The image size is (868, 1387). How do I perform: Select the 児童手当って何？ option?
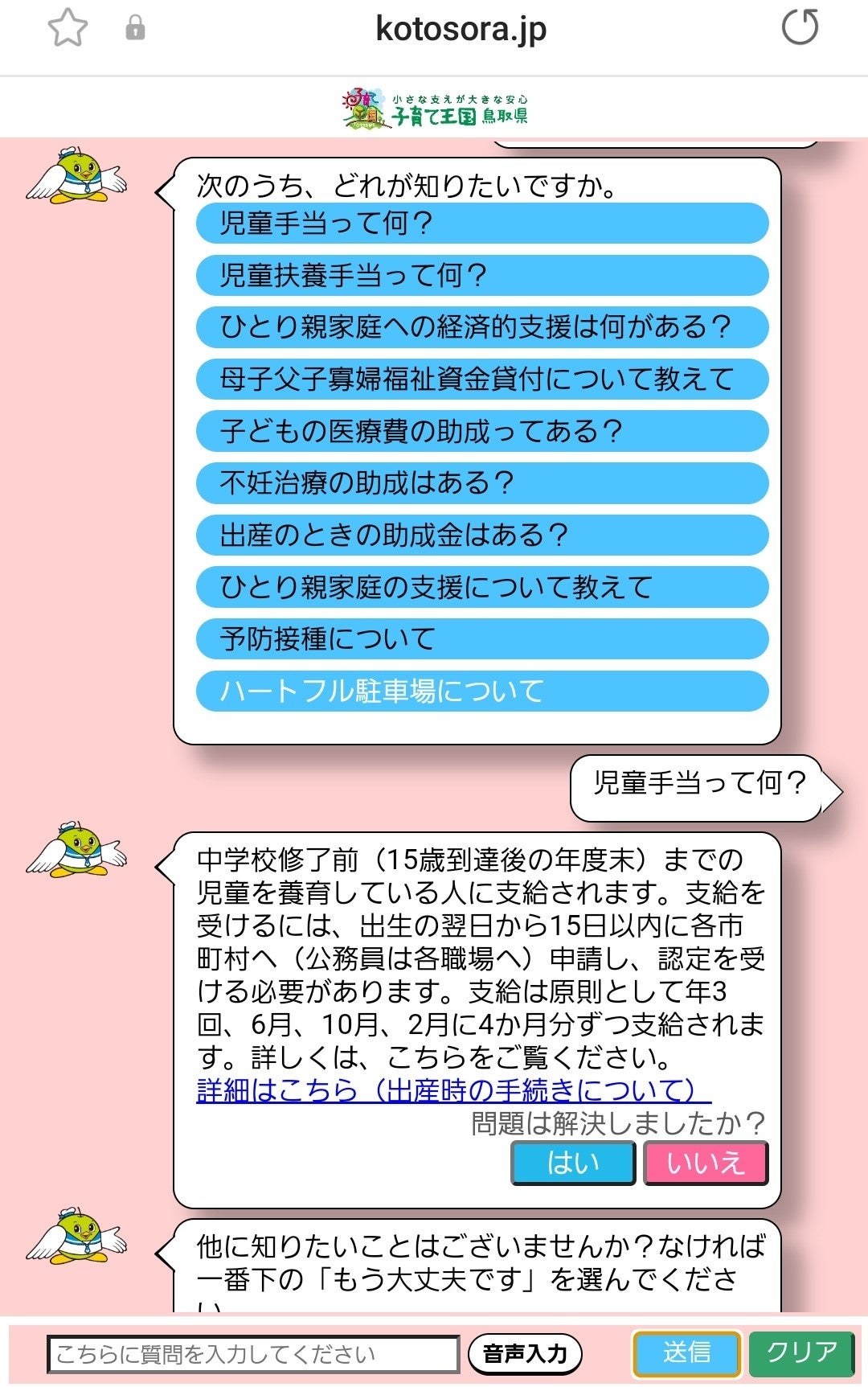click(481, 224)
